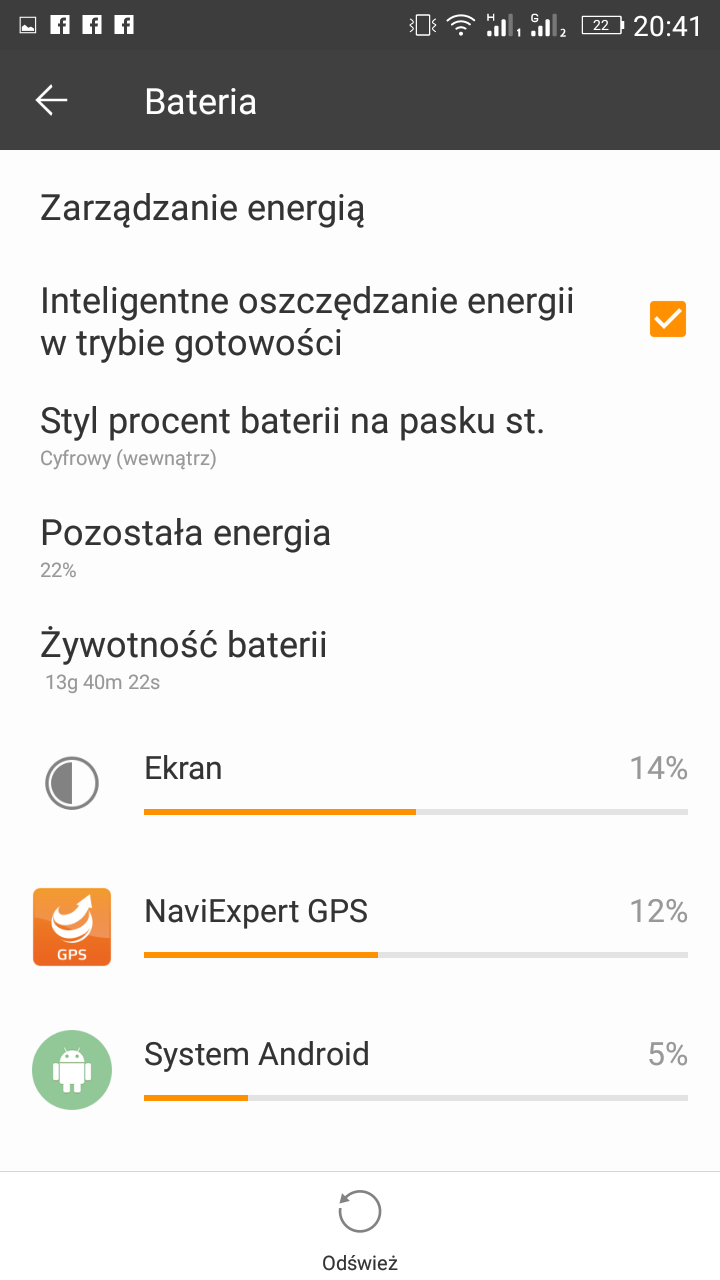Uncheck Inteligentne oszczędzanie energii checkbox
Screen dimensions: 720x1280
click(x=667, y=320)
